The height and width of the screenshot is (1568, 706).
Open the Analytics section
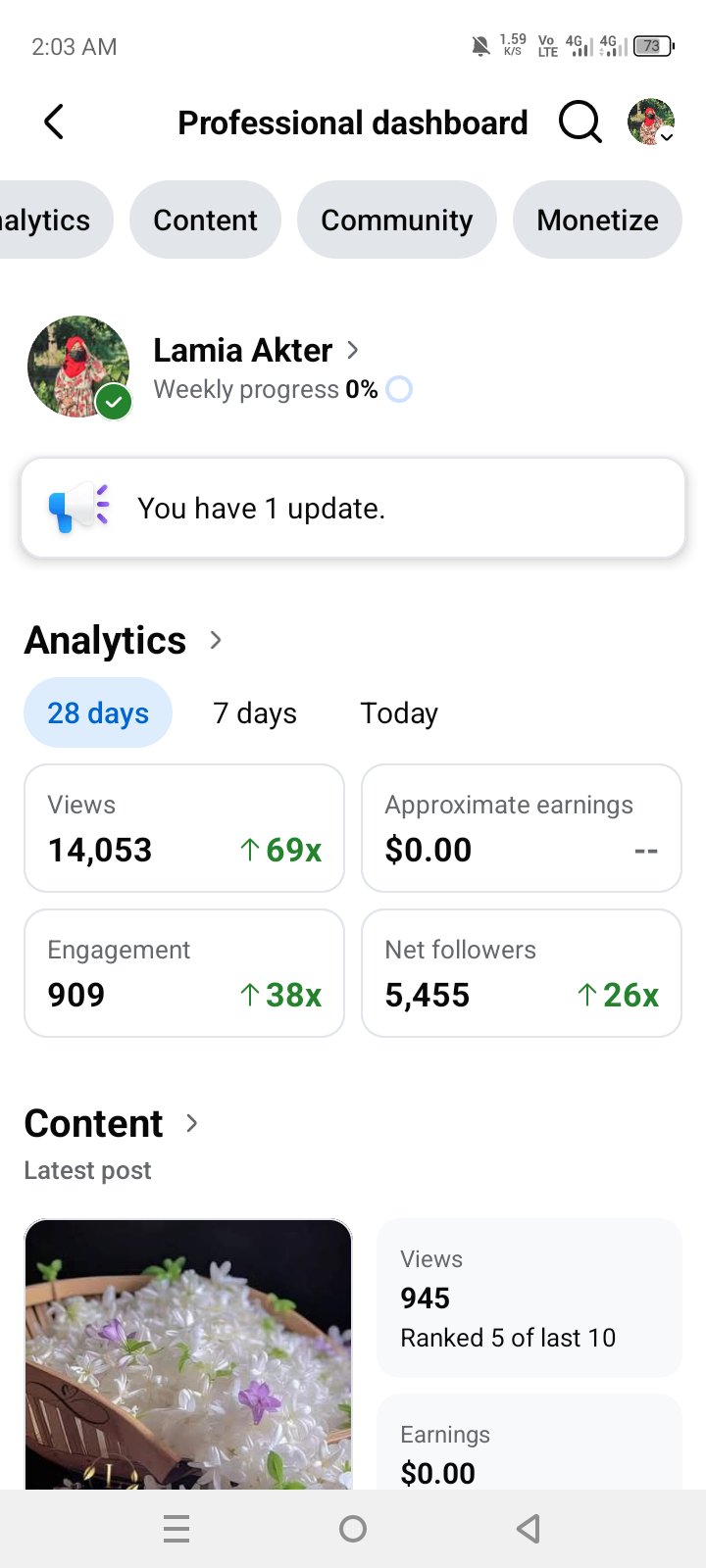tap(124, 640)
